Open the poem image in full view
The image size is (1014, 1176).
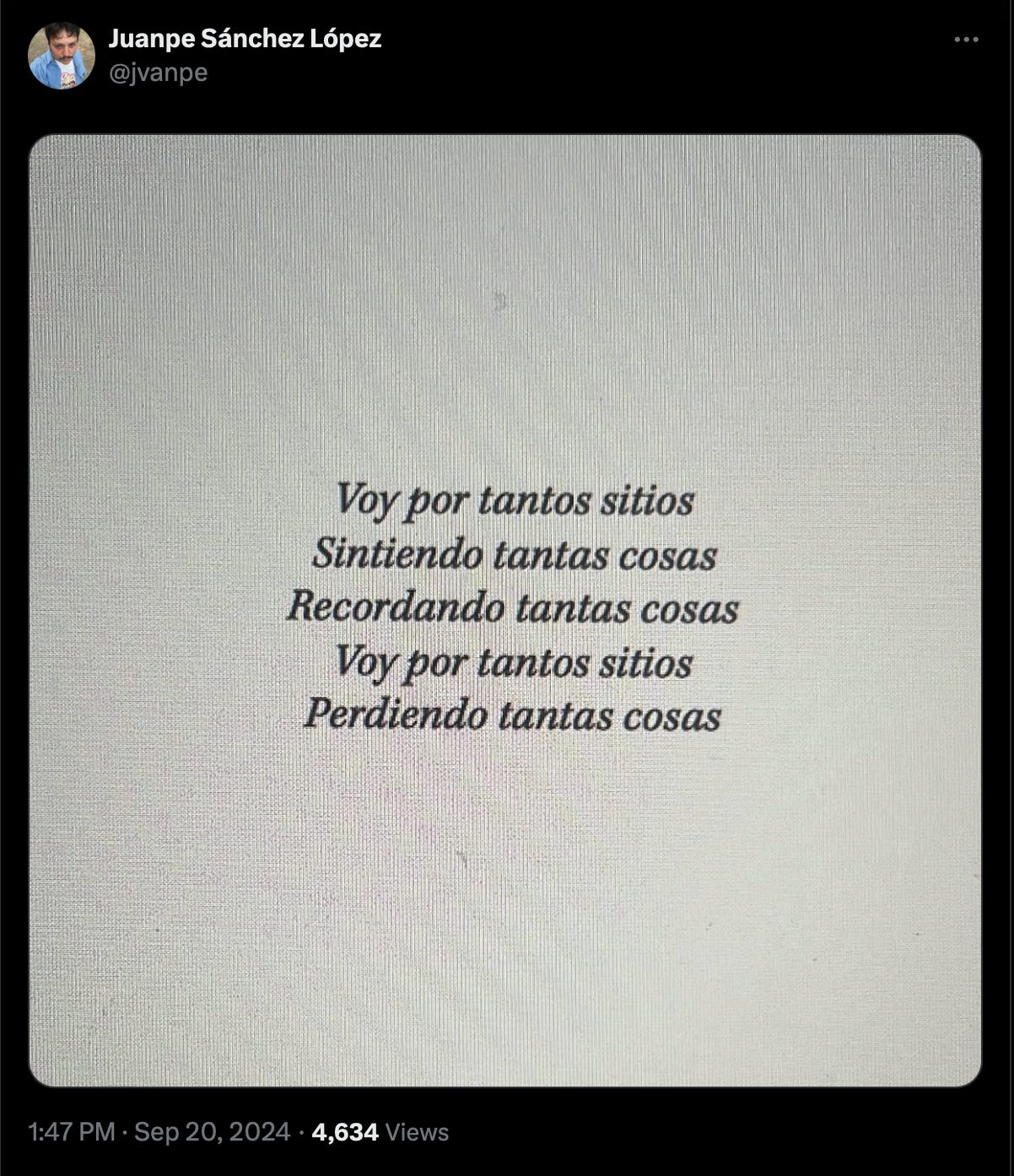click(x=505, y=610)
